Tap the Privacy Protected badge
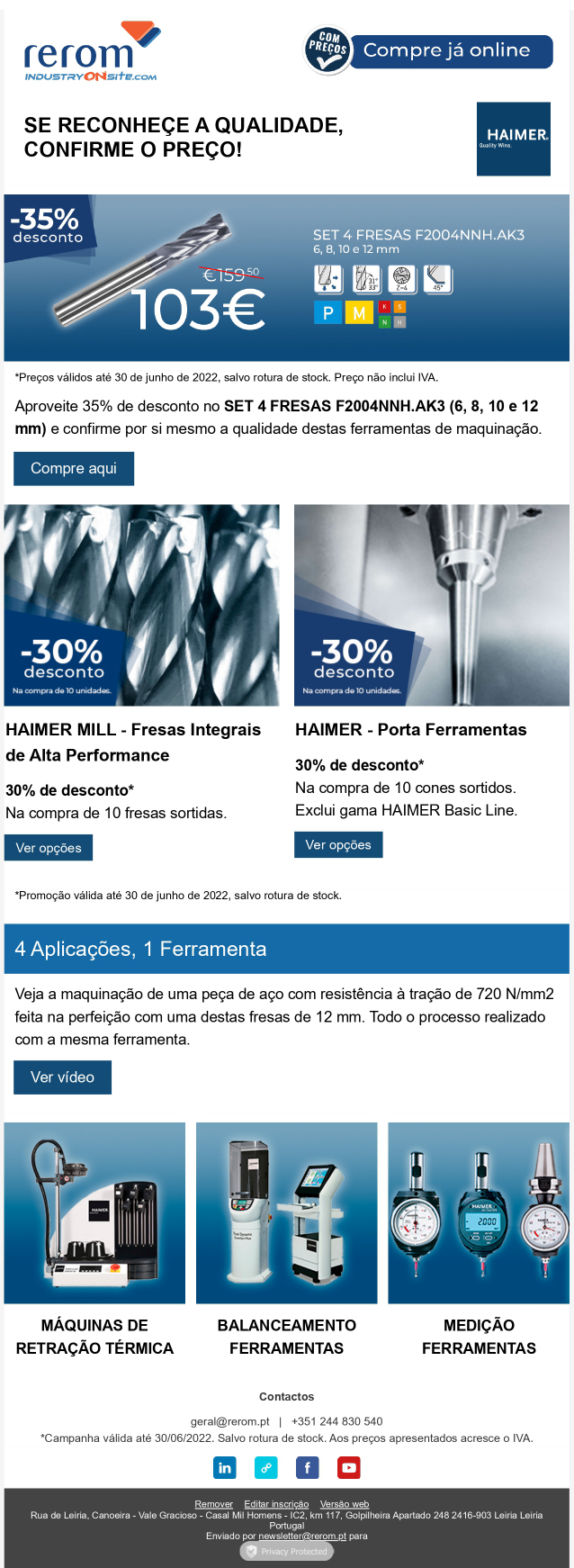This screenshot has height=1568, width=574. [287, 1552]
